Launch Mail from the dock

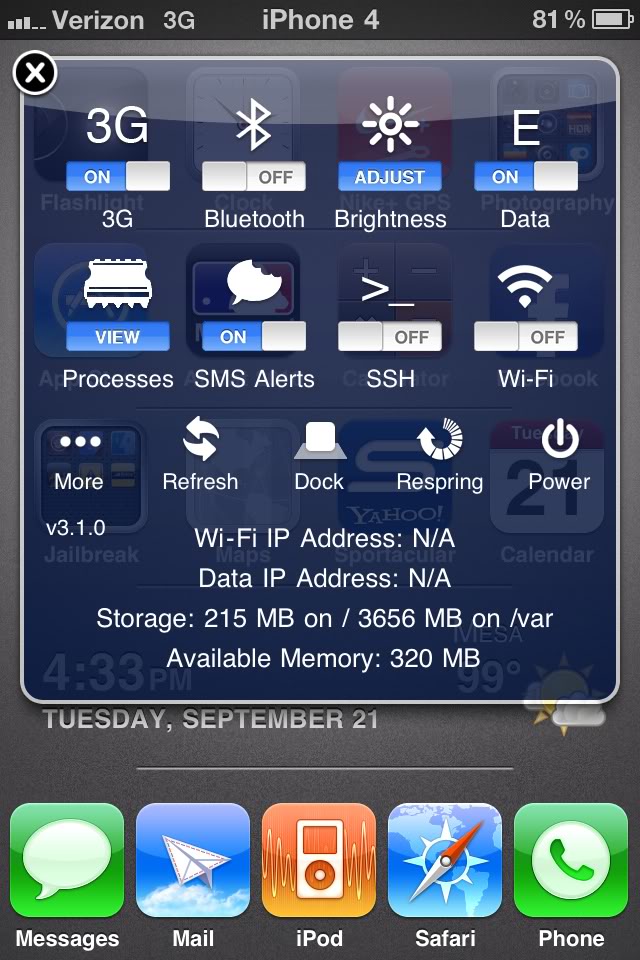click(193, 861)
